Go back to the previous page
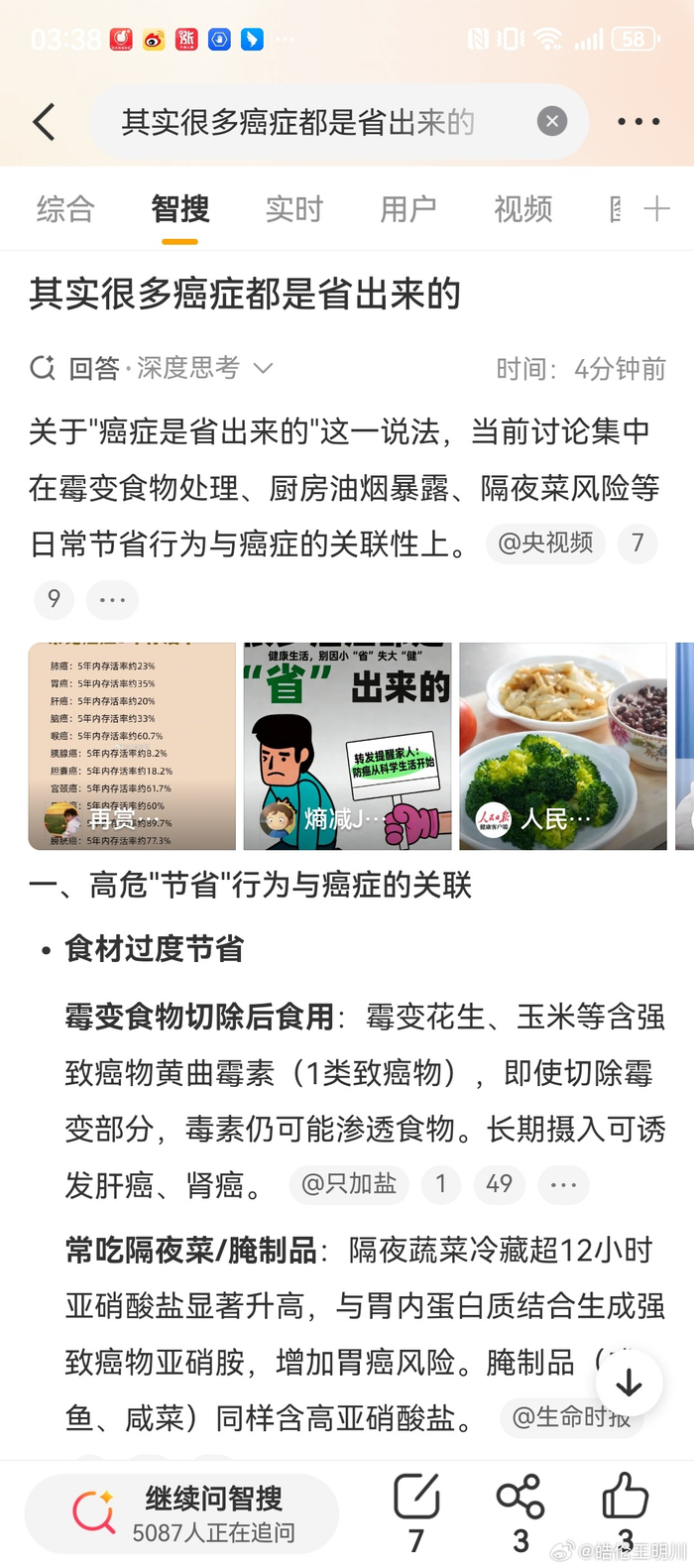This screenshot has height=1568, width=694. (x=44, y=123)
